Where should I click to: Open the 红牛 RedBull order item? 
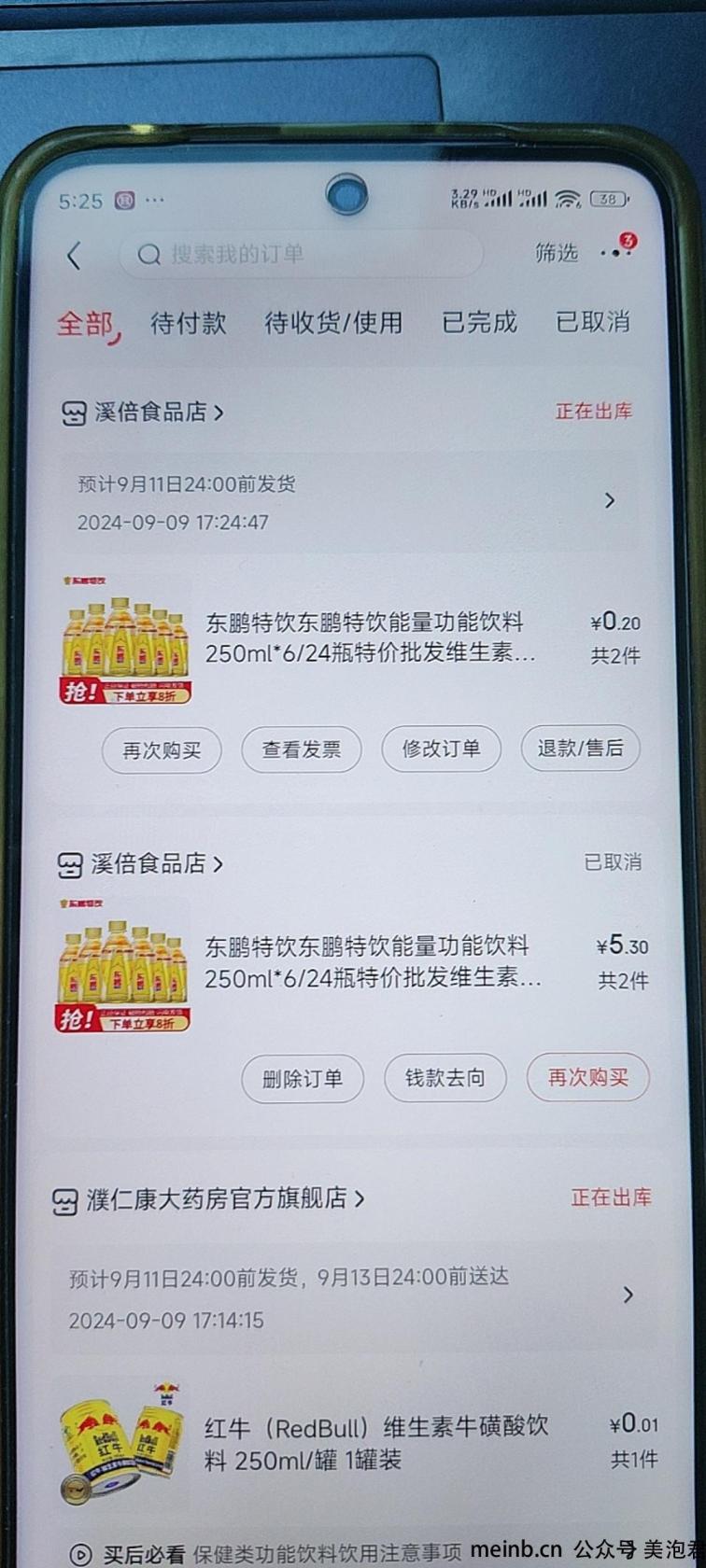point(374,1443)
